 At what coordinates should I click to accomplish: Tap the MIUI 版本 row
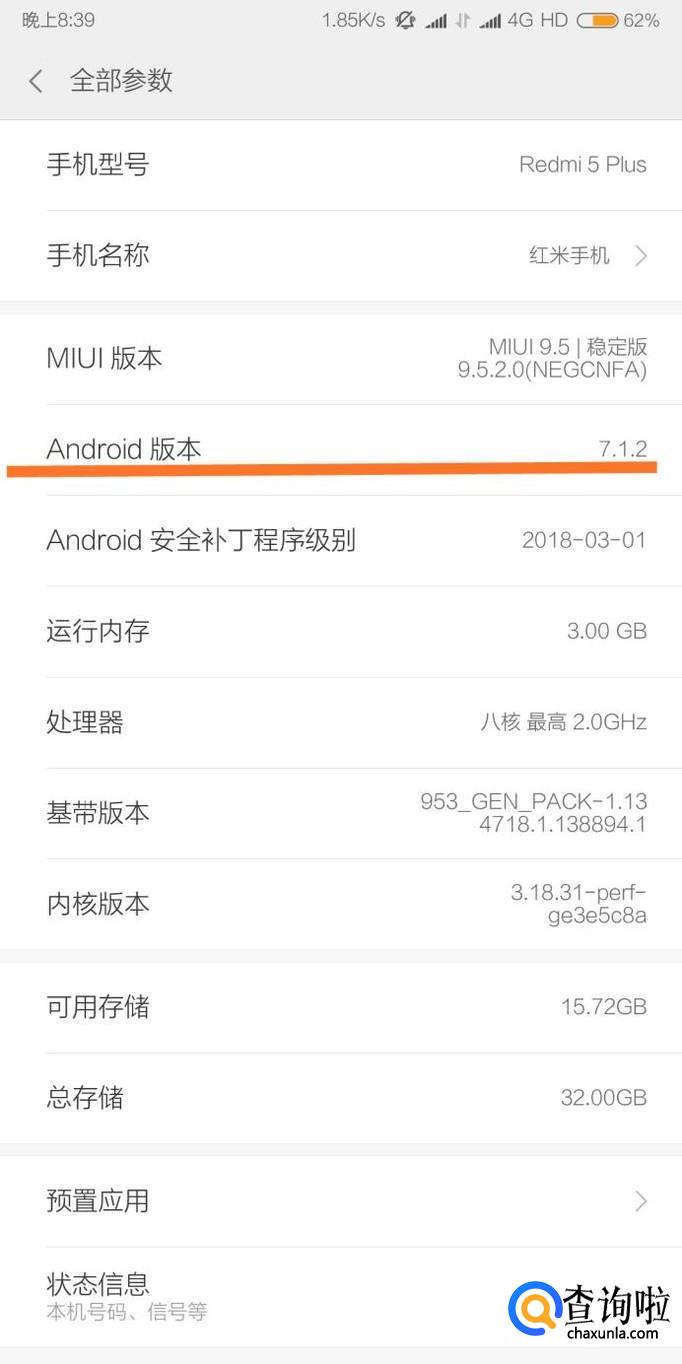[340, 358]
